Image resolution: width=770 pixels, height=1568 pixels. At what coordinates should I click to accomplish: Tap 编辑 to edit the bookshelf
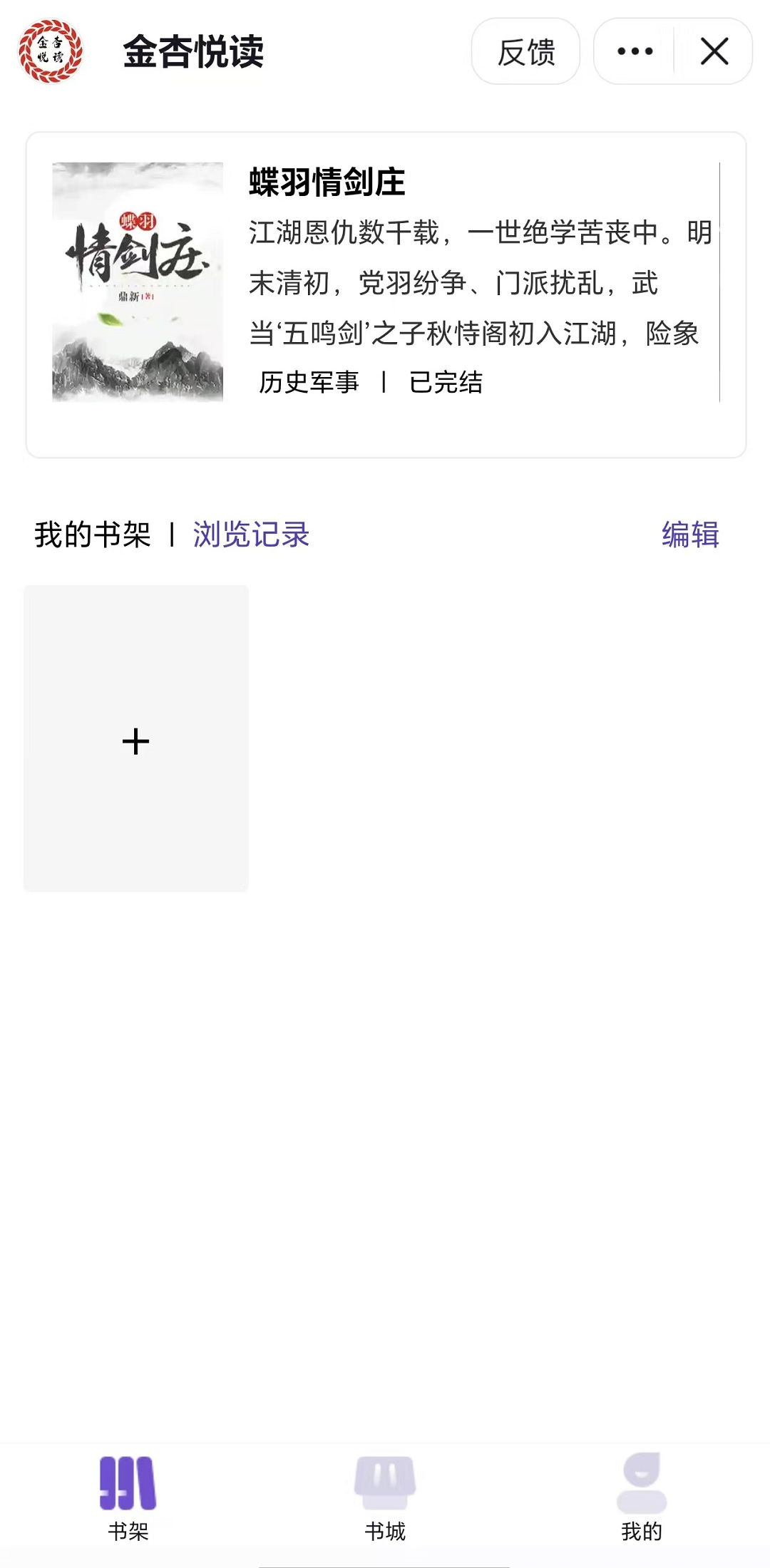pyautogui.click(x=690, y=535)
